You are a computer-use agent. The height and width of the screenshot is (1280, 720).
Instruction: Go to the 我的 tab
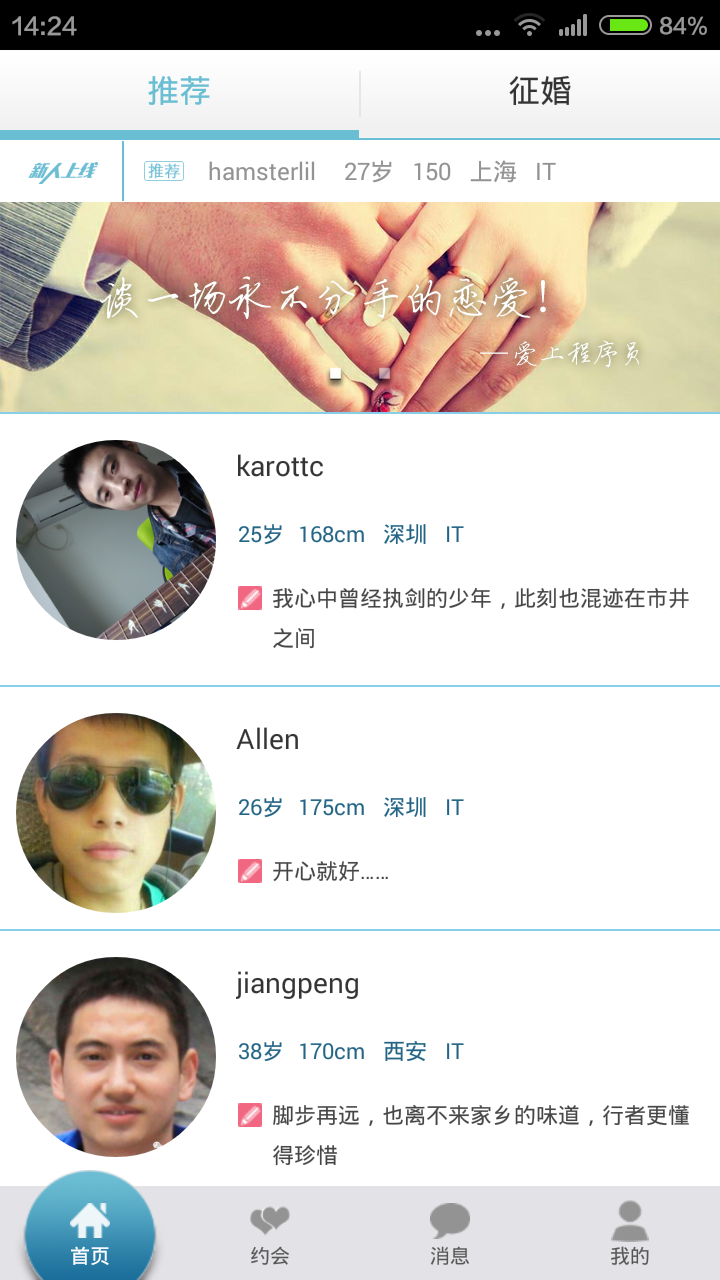point(630,1235)
